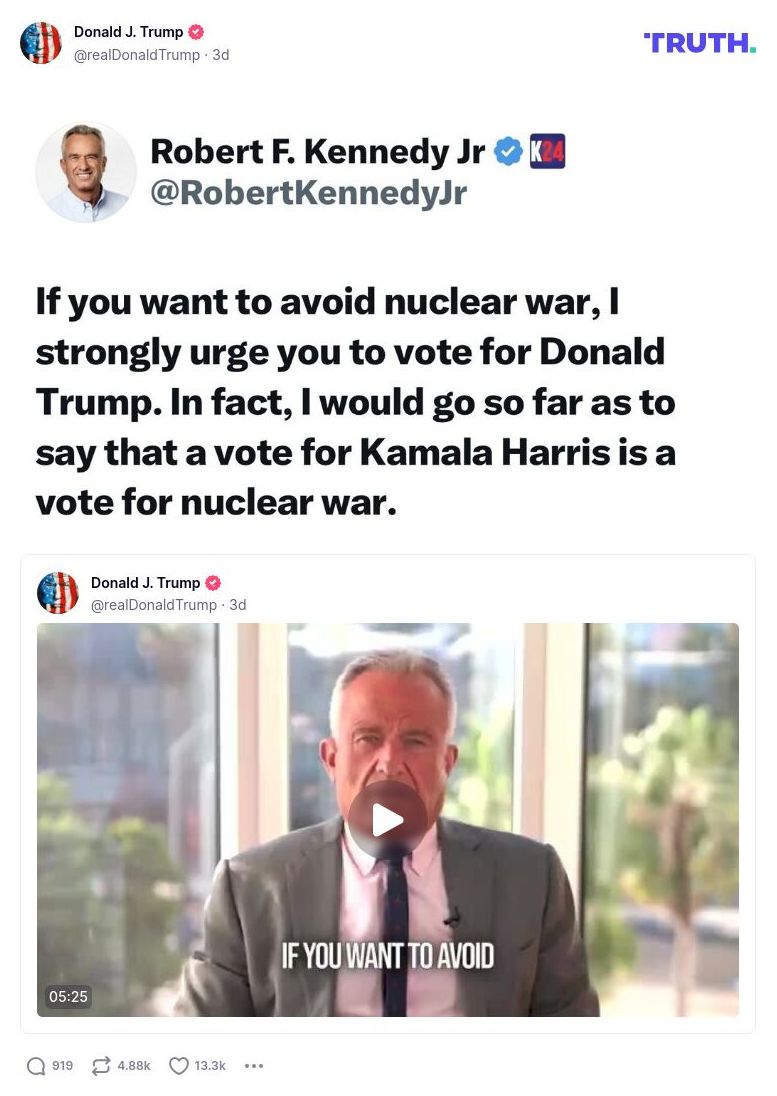Click the ReTruth icon
The width and height of the screenshot is (777, 1096).
100,1066
